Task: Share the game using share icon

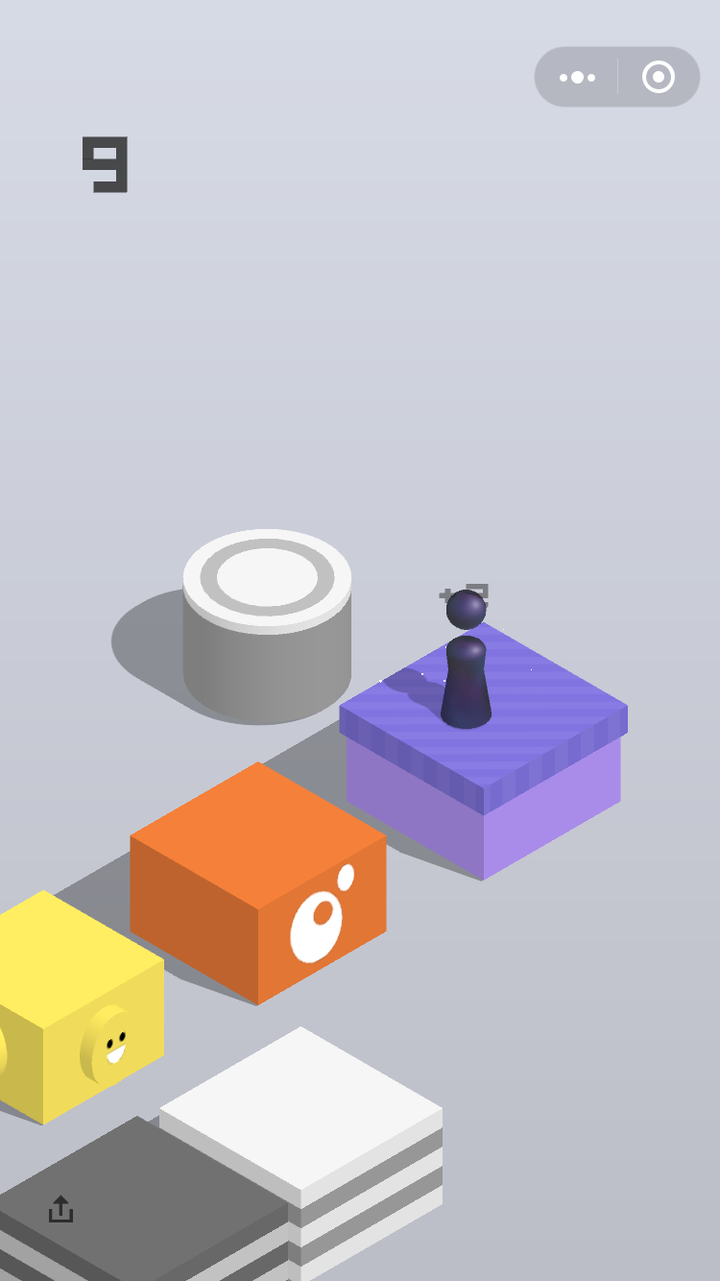Action: [61, 1209]
